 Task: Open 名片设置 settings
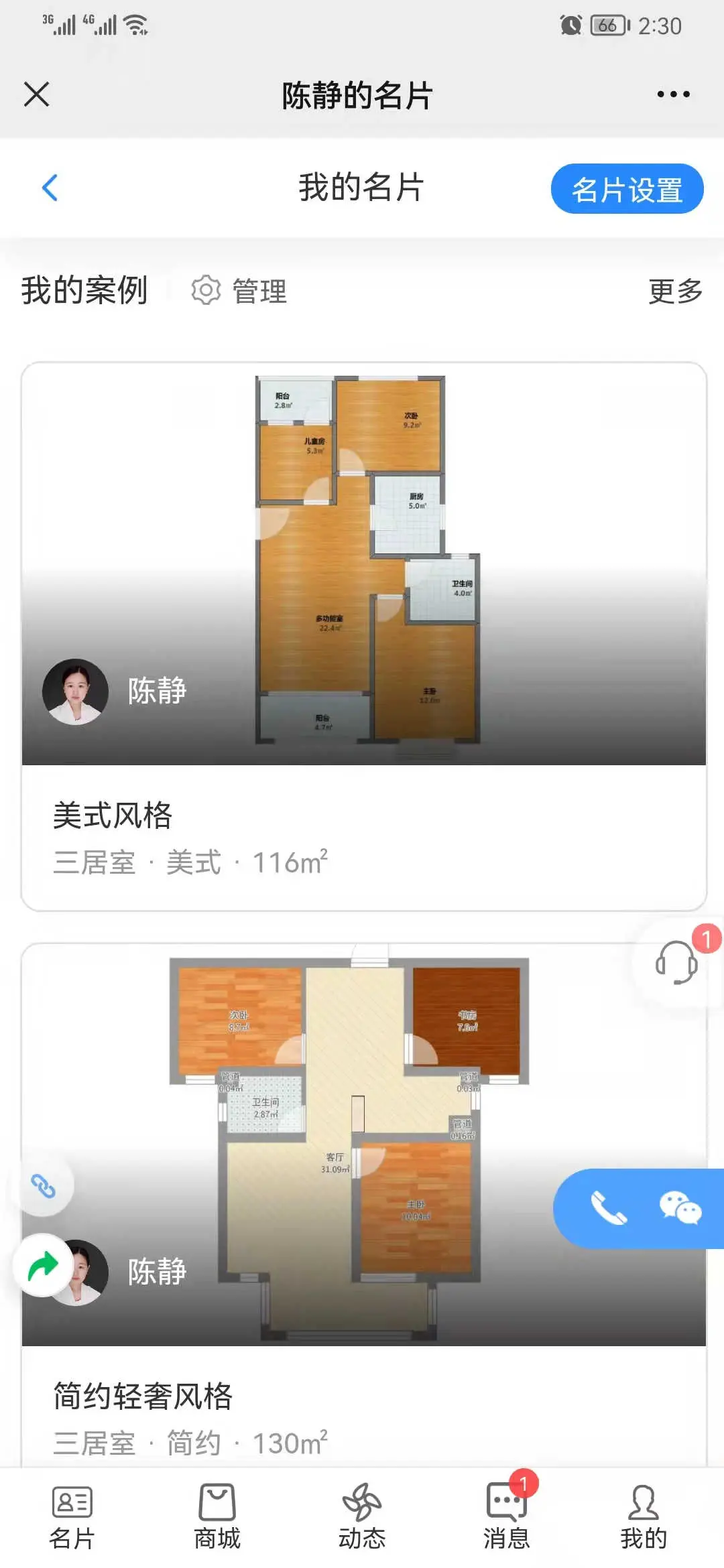(627, 189)
